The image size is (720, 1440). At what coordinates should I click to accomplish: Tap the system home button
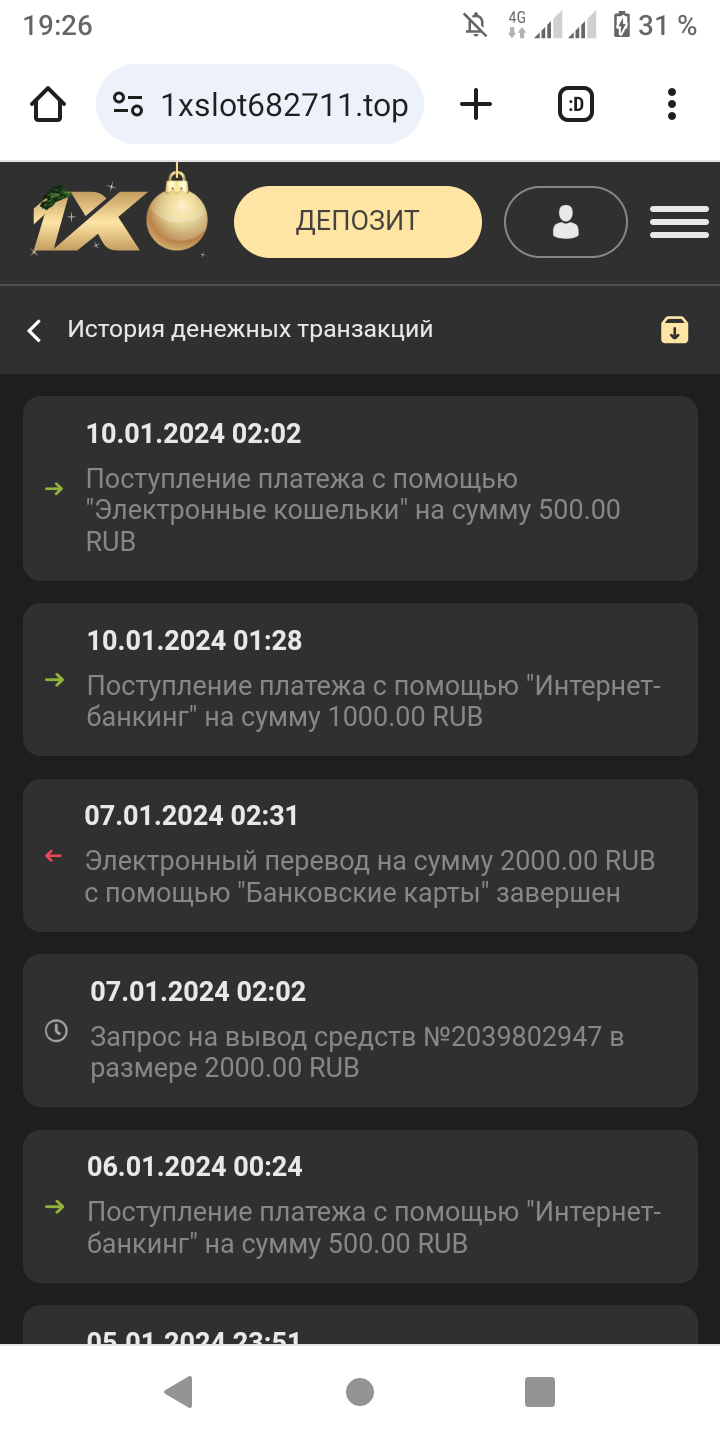[360, 1392]
